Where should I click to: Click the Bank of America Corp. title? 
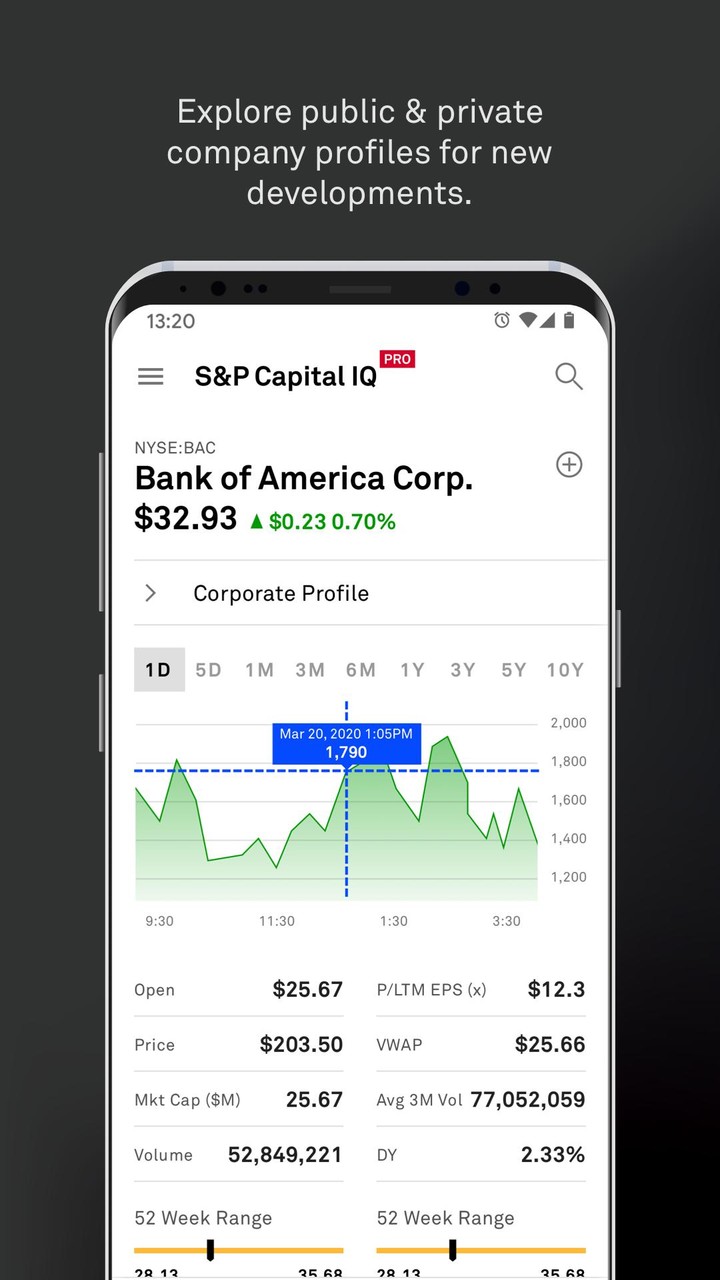303,478
